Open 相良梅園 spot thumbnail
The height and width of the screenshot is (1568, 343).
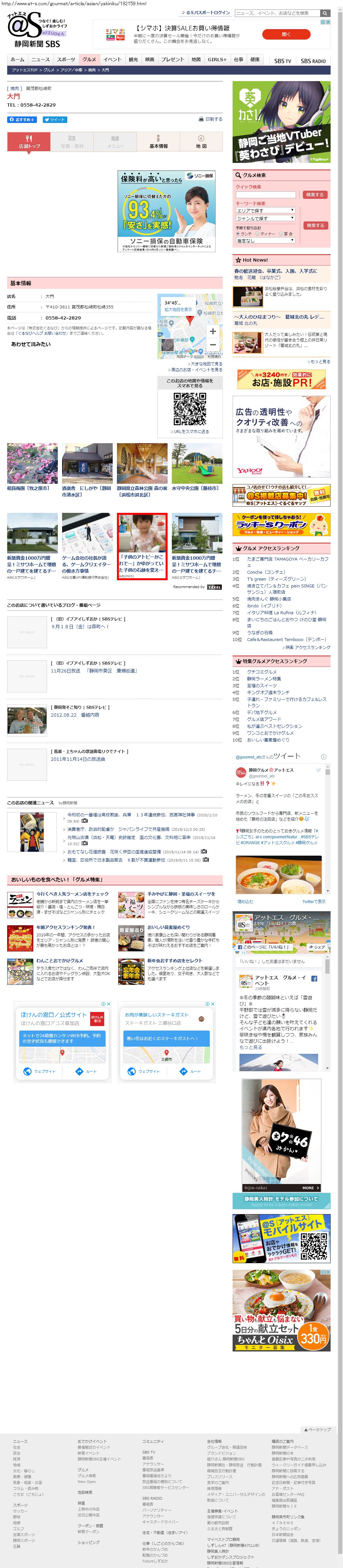(x=32, y=463)
